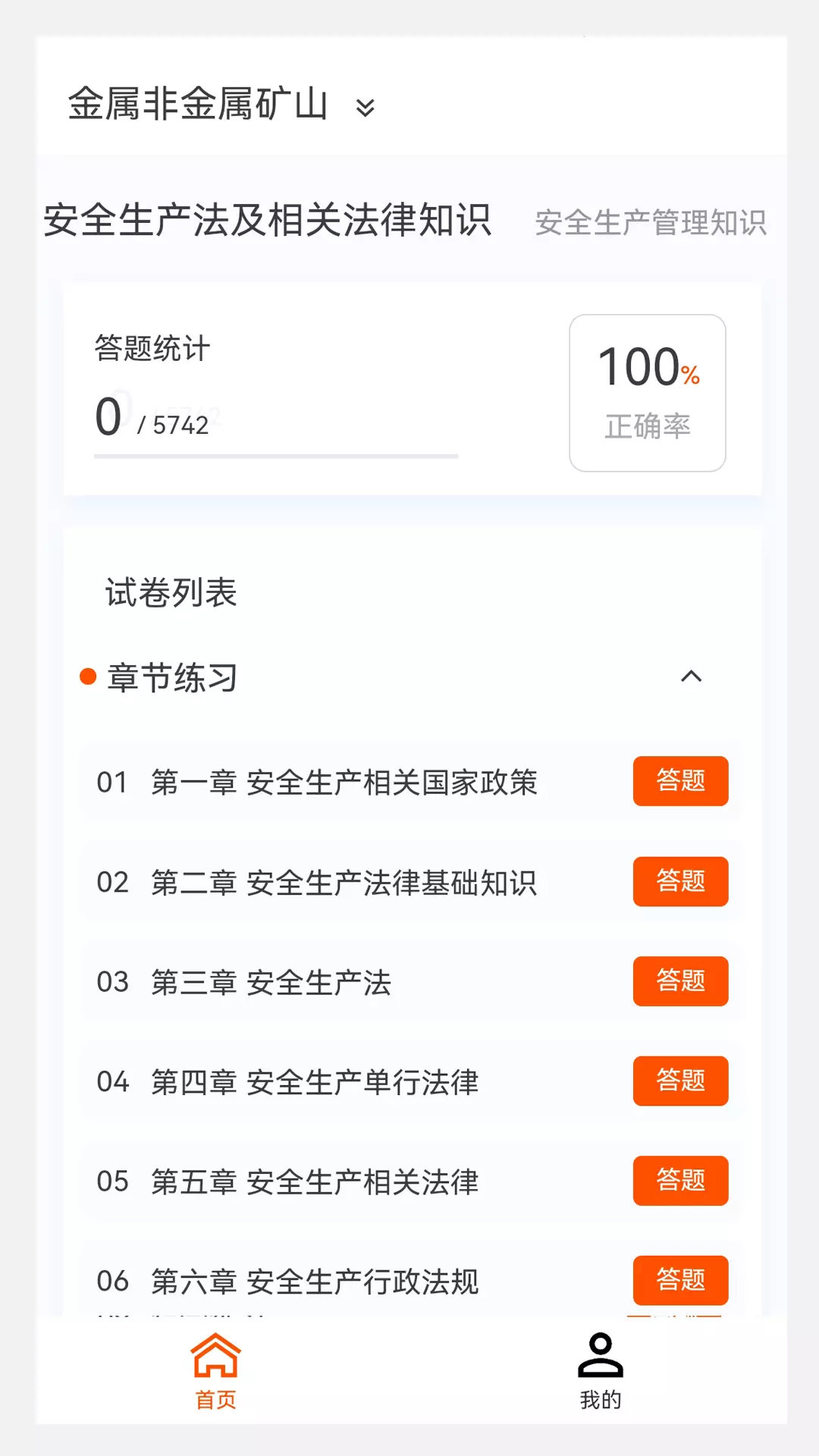This screenshot has width=819, height=1456.
Task: Start 答题 for 第一章 安全生产相关国家政策
Action: pos(680,781)
